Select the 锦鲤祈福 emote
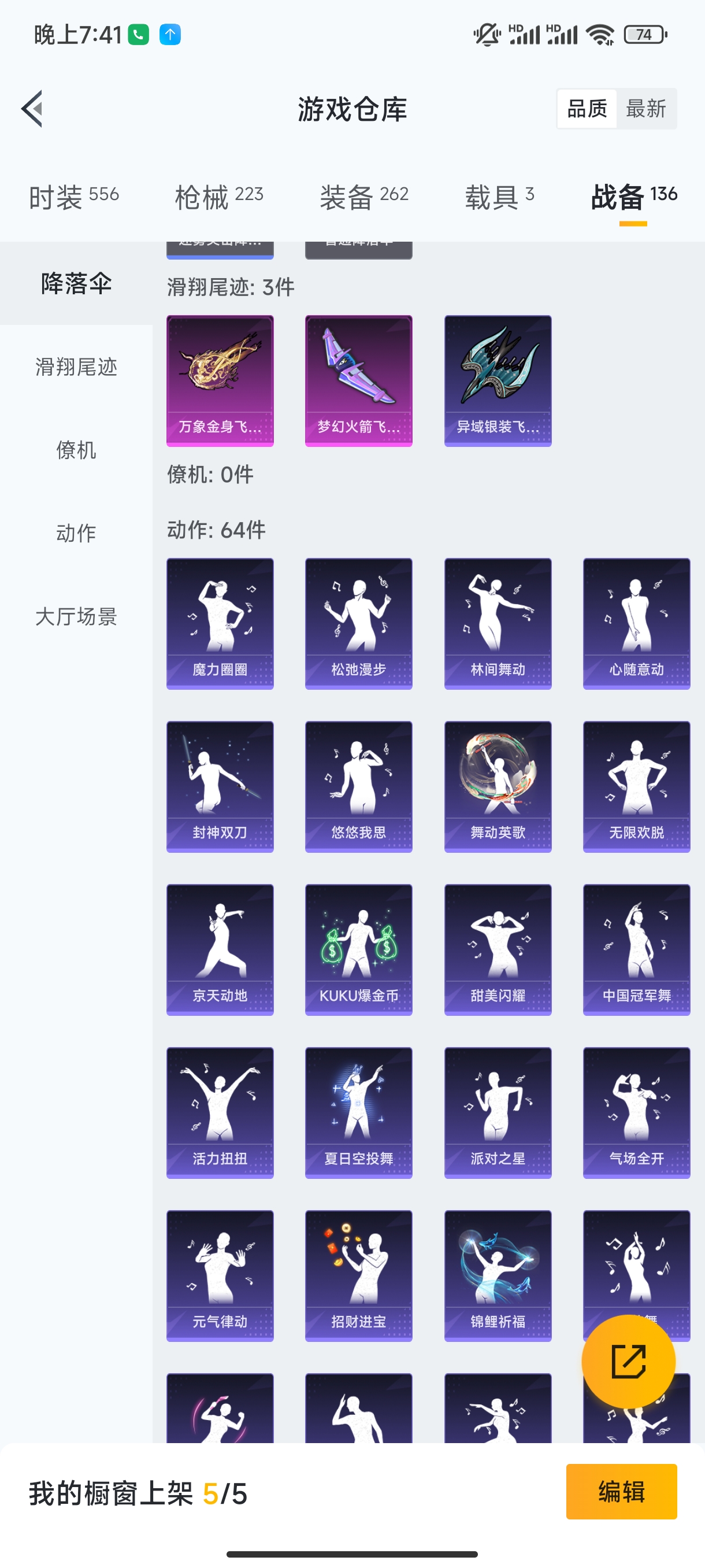Viewport: 705px width, 1568px height. 498,1275
